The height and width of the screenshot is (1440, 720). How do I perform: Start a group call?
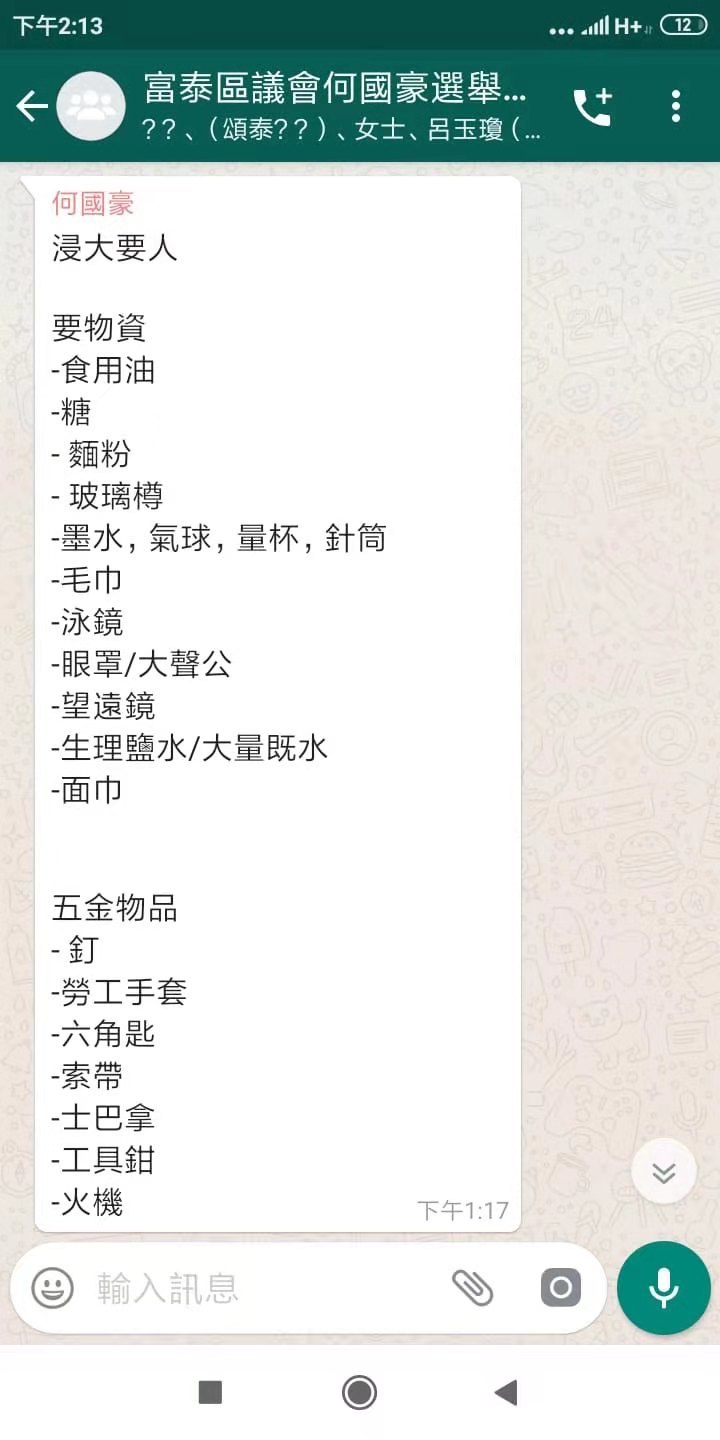click(592, 106)
